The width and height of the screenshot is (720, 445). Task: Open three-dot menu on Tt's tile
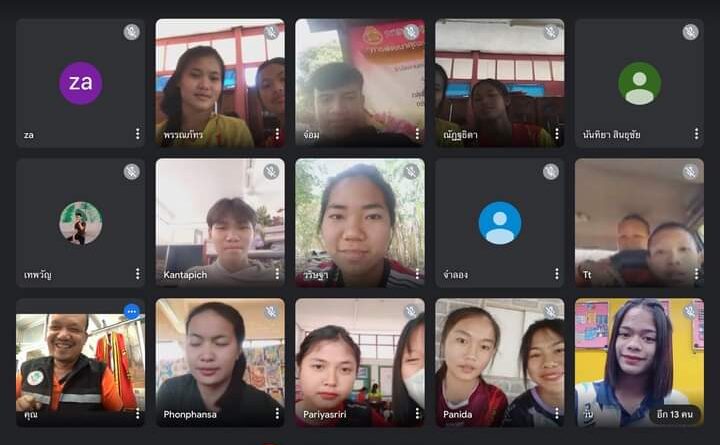697,273
